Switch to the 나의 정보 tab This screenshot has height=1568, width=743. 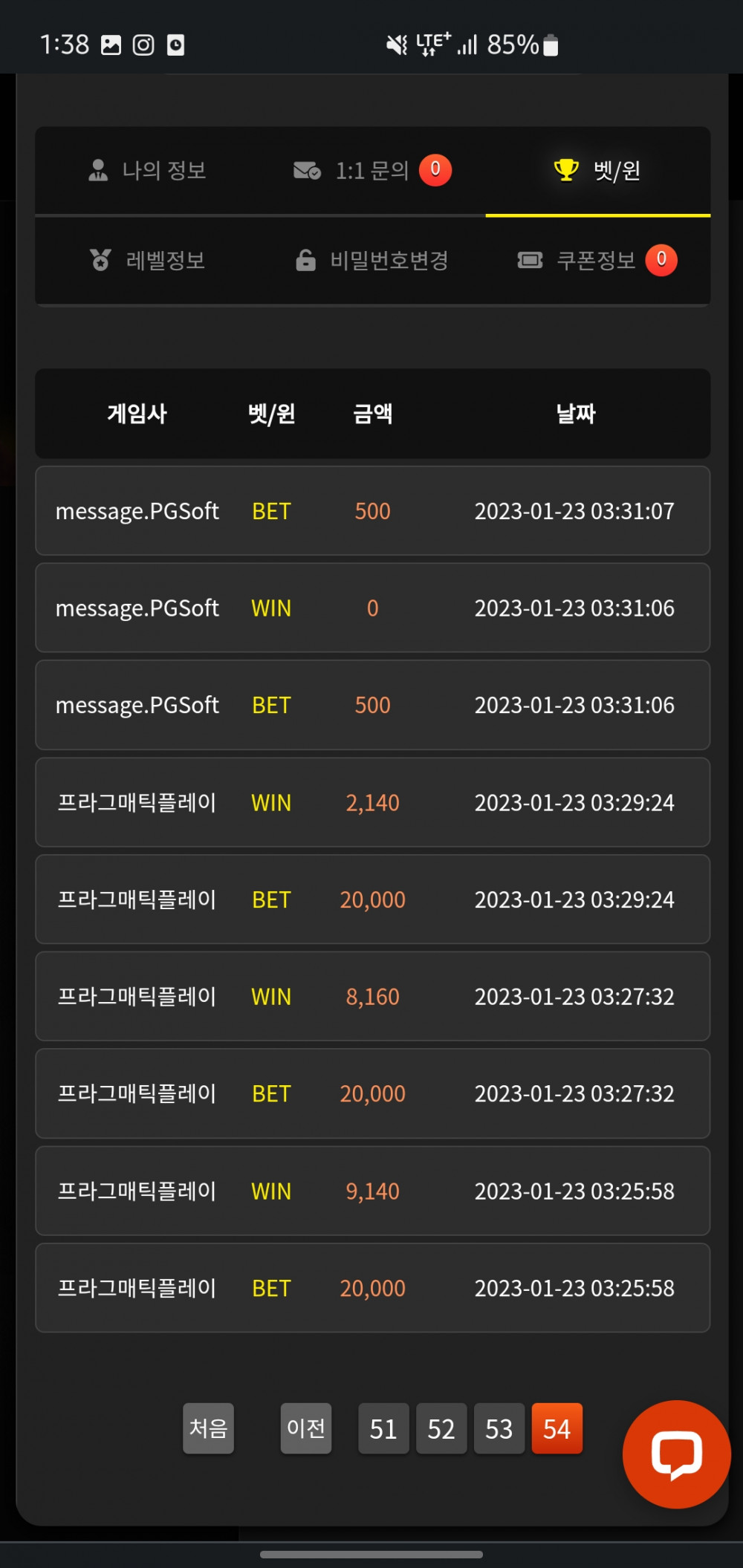tap(148, 171)
